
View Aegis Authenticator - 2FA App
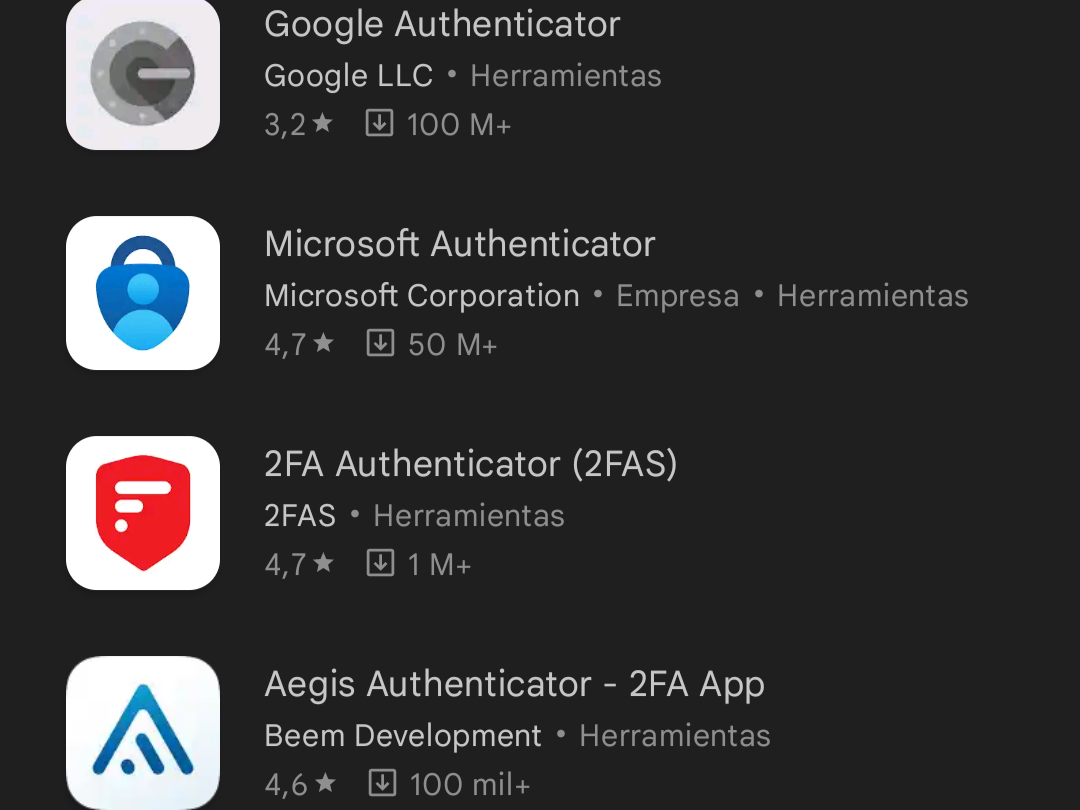pyautogui.click(x=514, y=685)
